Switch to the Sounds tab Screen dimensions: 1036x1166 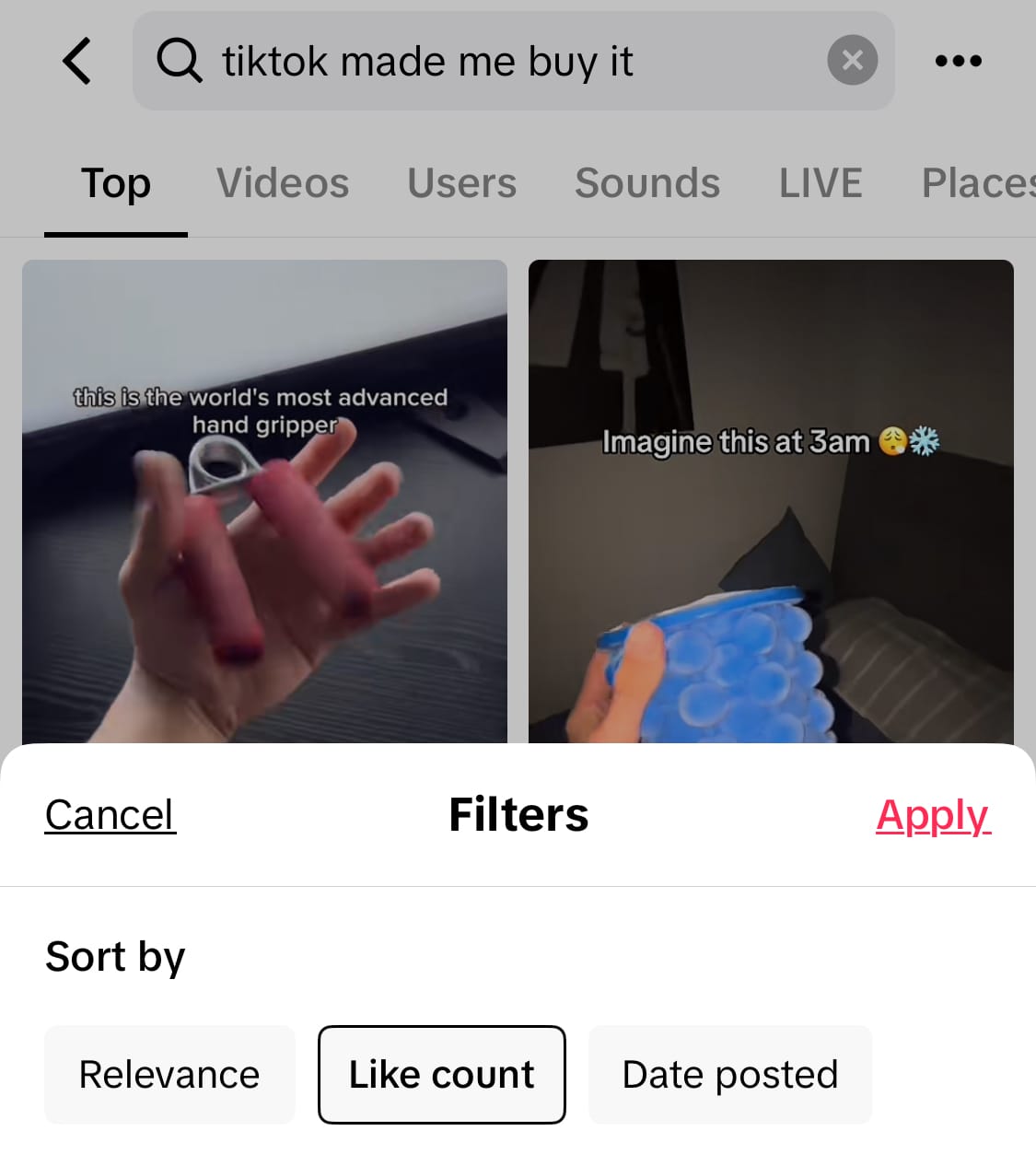[x=647, y=183]
